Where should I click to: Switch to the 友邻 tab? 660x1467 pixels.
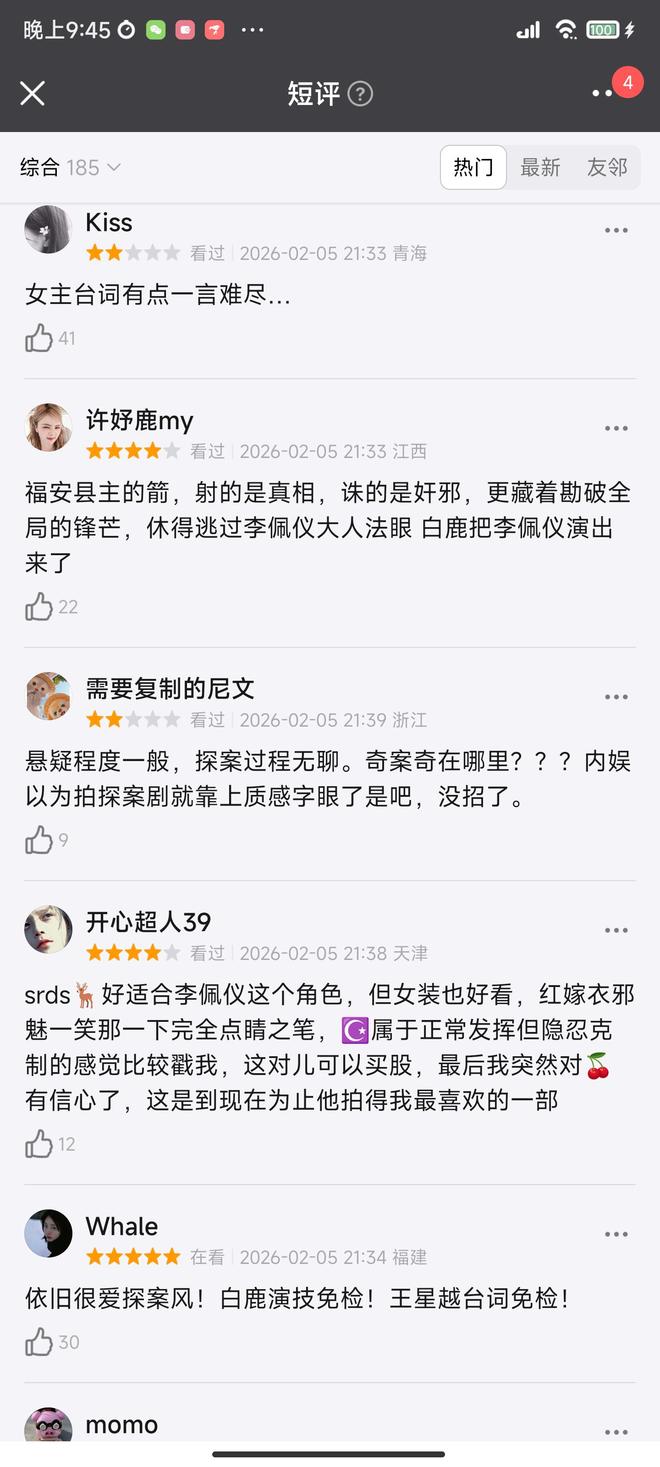coord(606,168)
